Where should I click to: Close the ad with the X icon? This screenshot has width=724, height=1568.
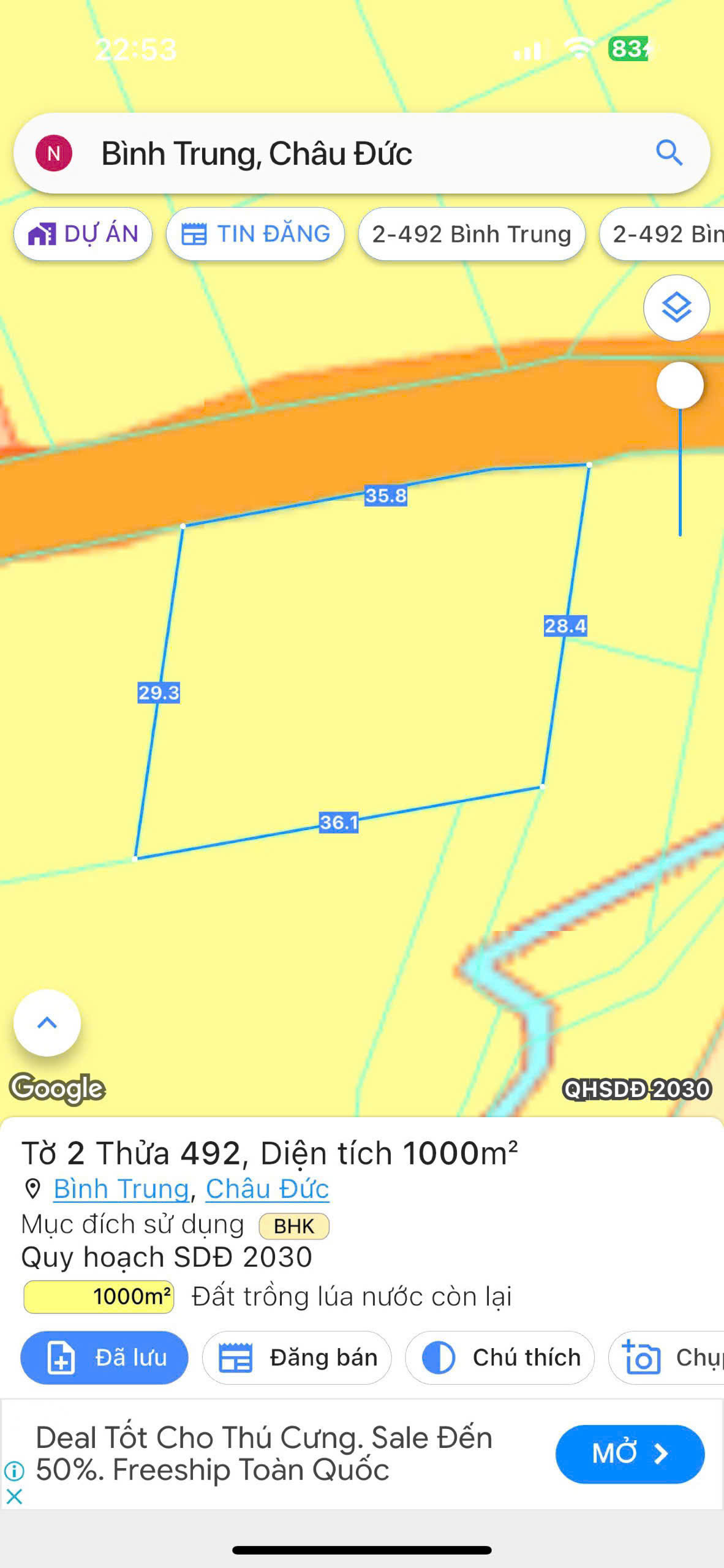[x=14, y=1497]
